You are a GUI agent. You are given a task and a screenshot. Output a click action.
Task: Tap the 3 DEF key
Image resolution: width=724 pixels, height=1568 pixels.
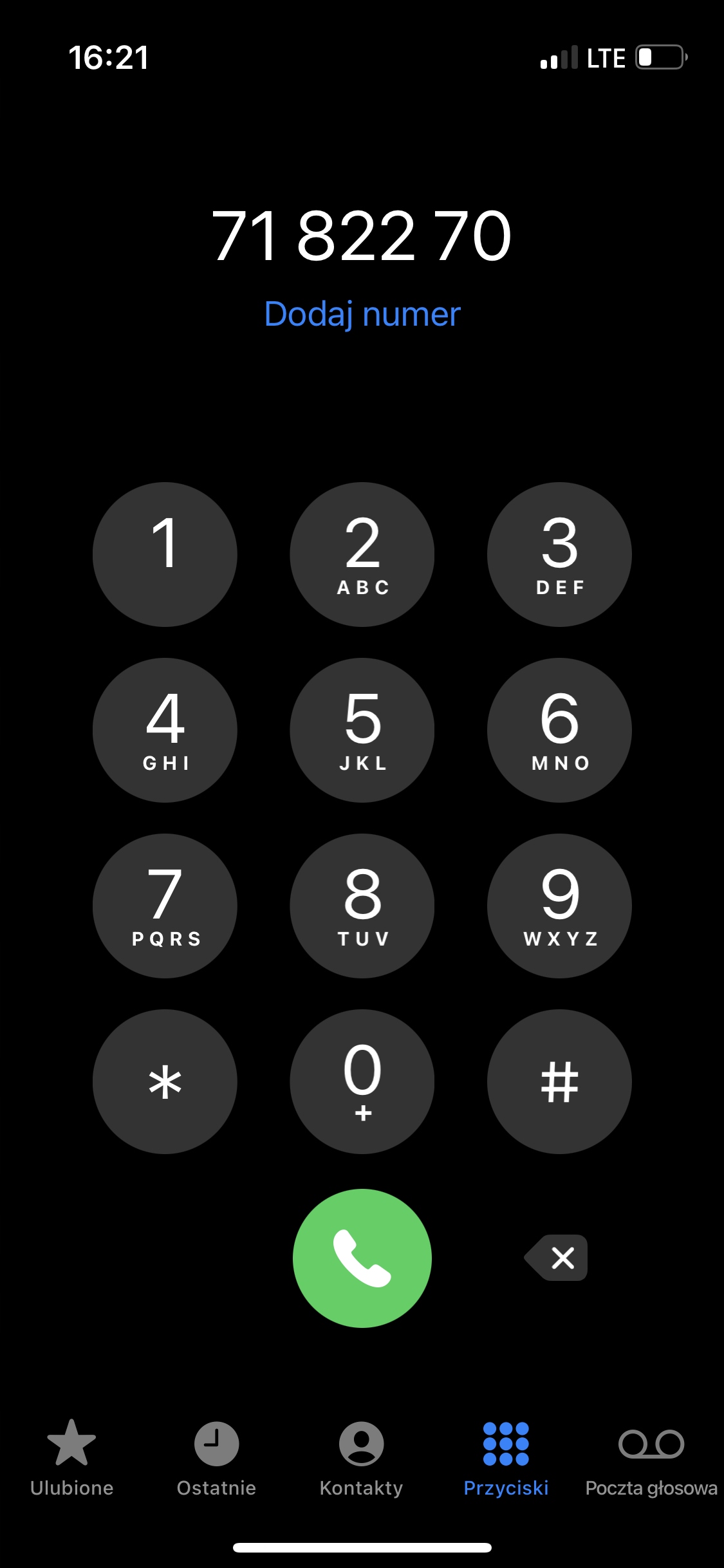pyautogui.click(x=559, y=554)
